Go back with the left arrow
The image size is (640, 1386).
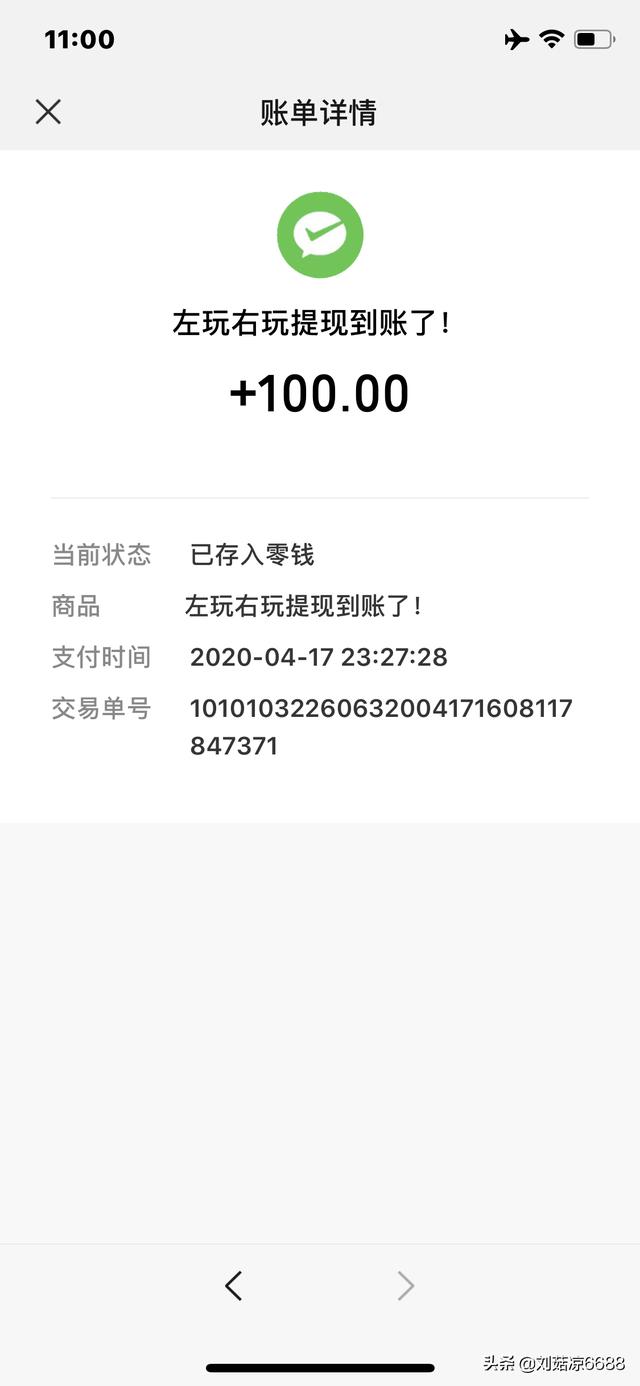tap(234, 1285)
